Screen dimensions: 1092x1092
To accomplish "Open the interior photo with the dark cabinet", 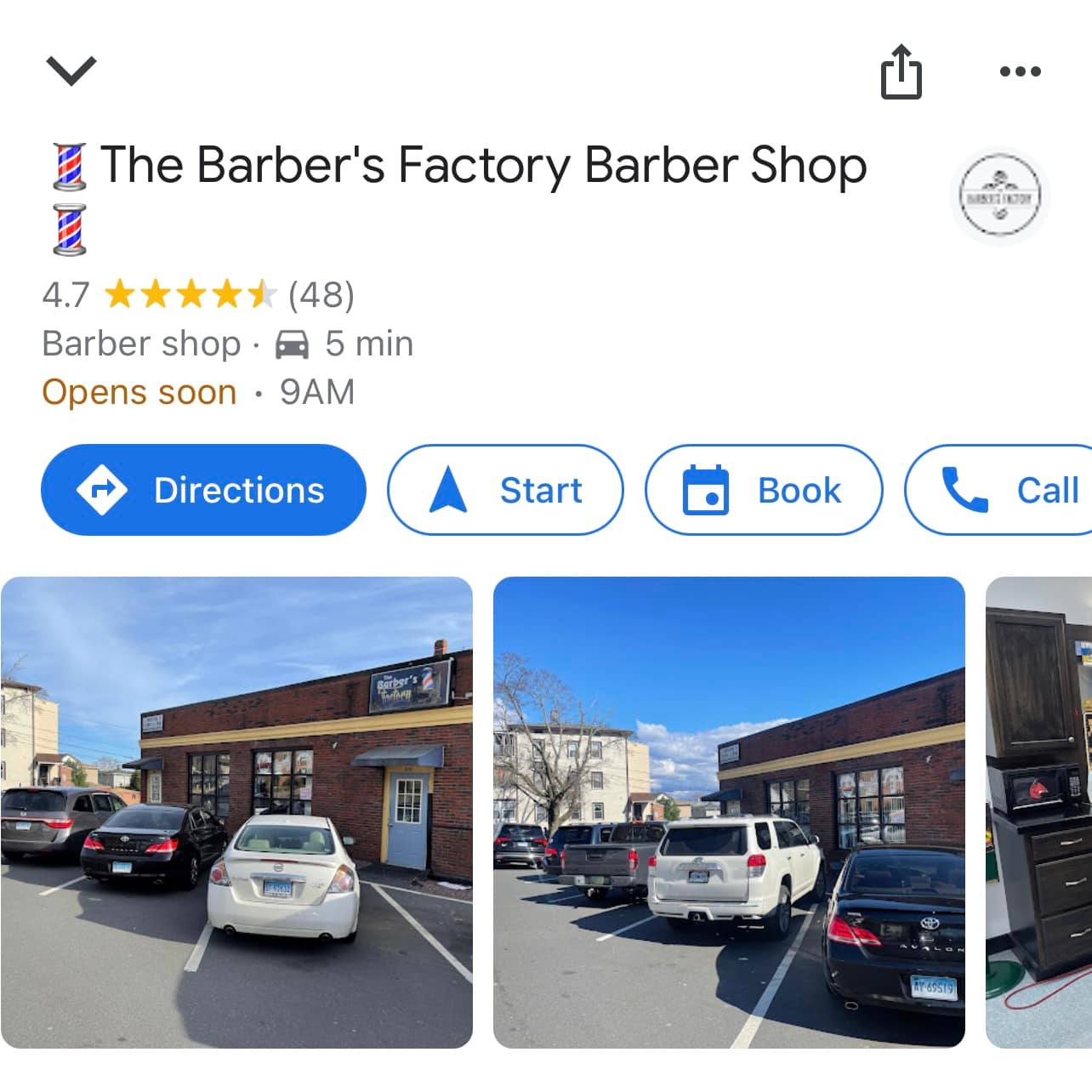I will tap(1039, 812).
